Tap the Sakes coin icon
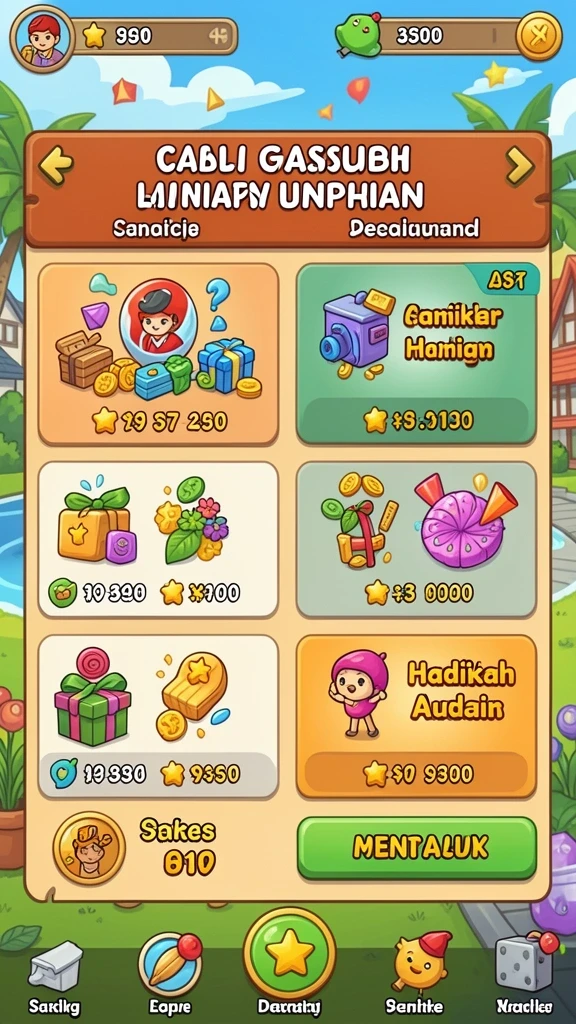 [x=89, y=848]
